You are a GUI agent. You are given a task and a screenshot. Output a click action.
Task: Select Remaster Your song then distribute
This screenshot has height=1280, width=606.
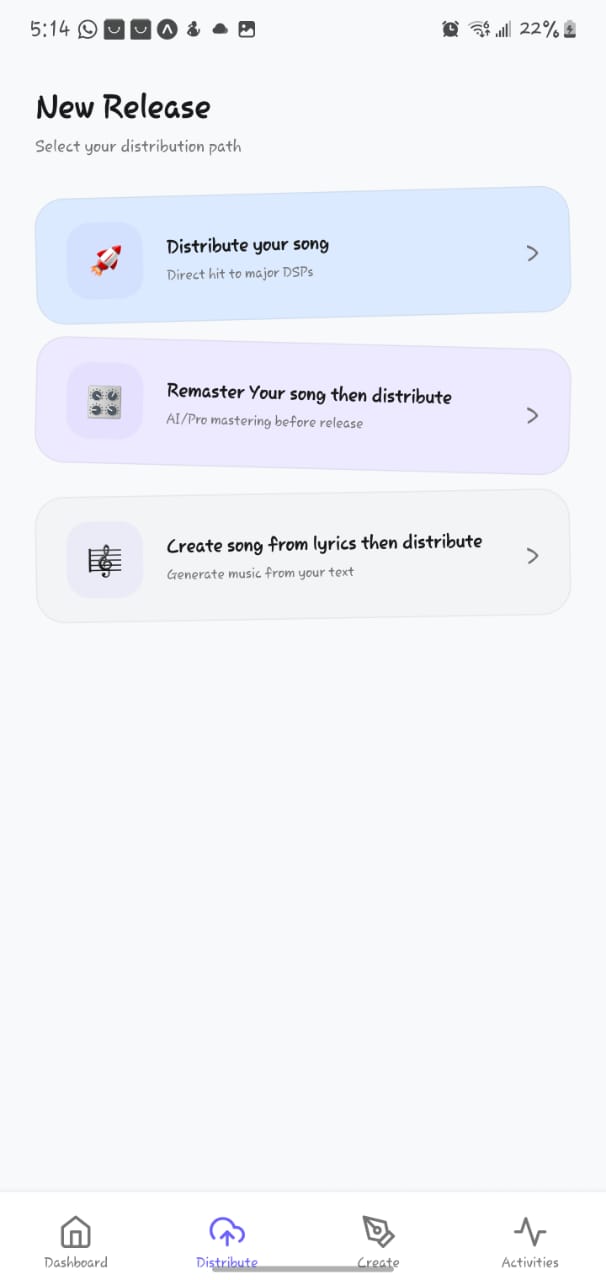(302, 405)
